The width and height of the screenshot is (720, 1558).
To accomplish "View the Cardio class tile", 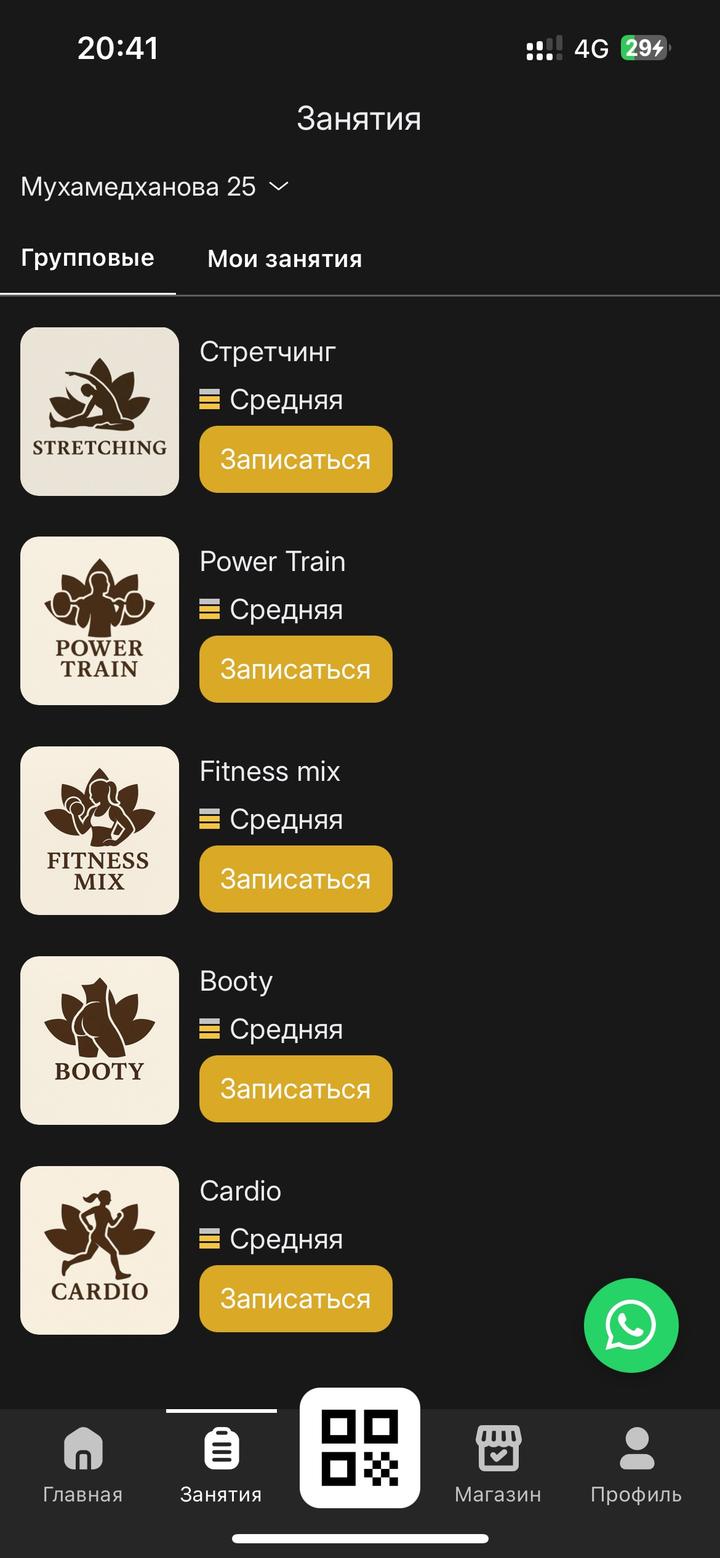I will 99,1250.
